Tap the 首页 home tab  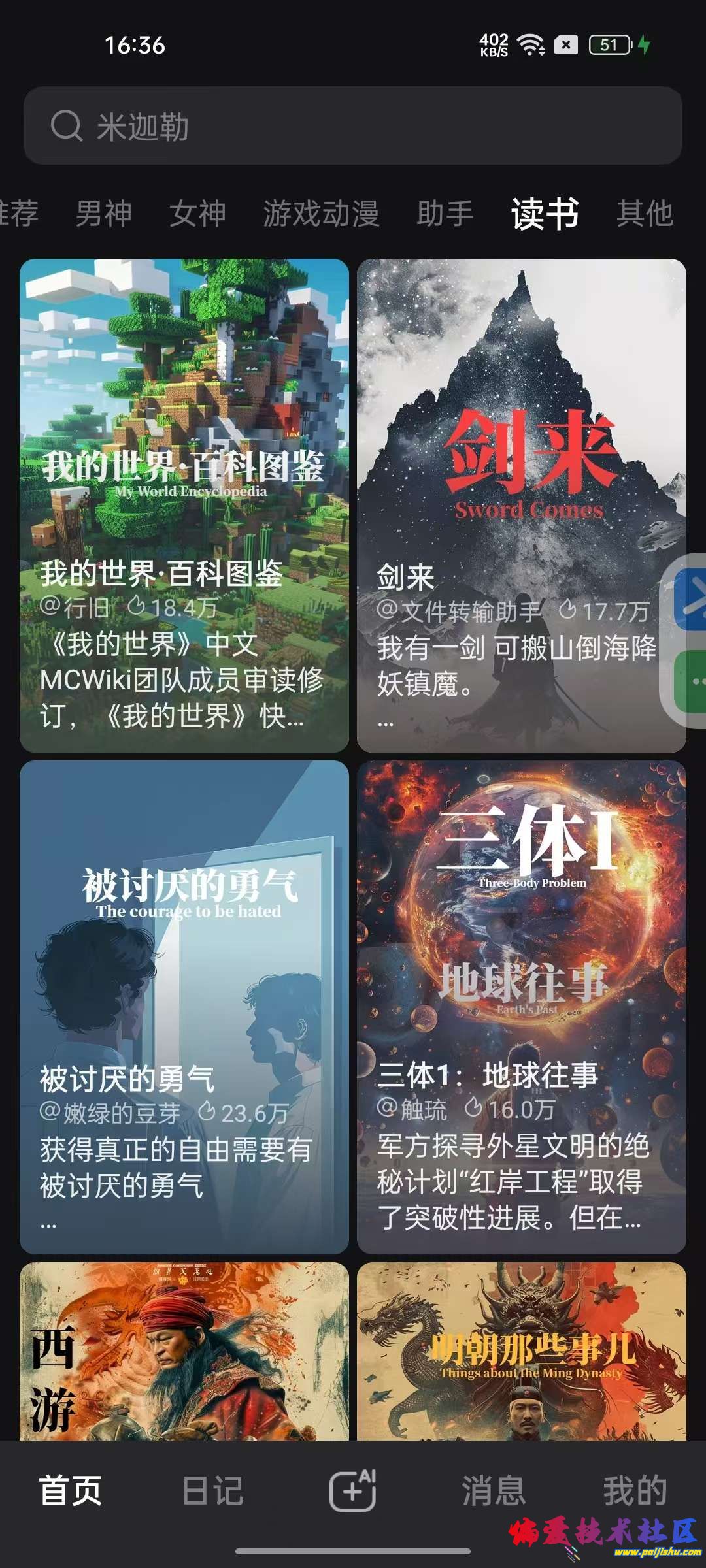[x=71, y=1491]
